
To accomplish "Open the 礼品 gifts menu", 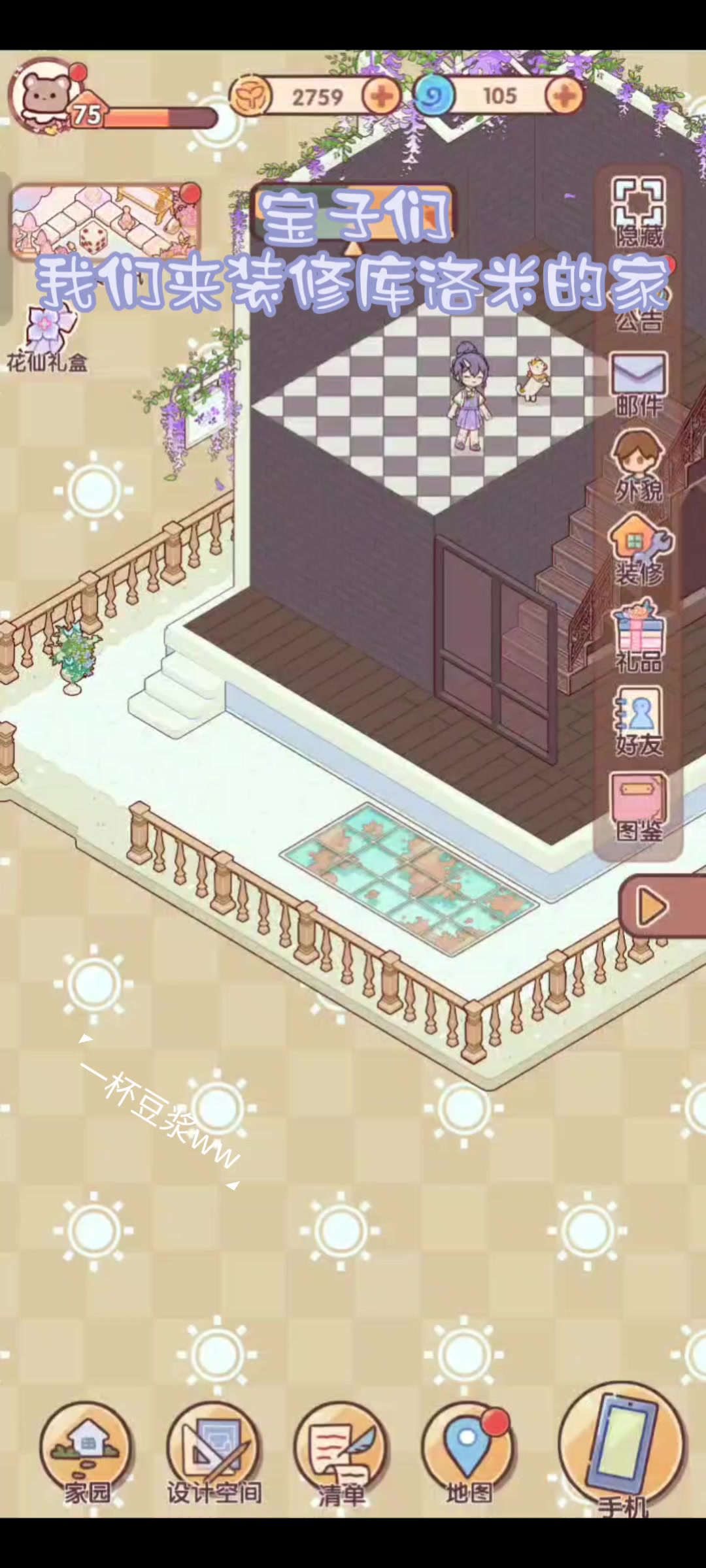I will tap(638, 638).
